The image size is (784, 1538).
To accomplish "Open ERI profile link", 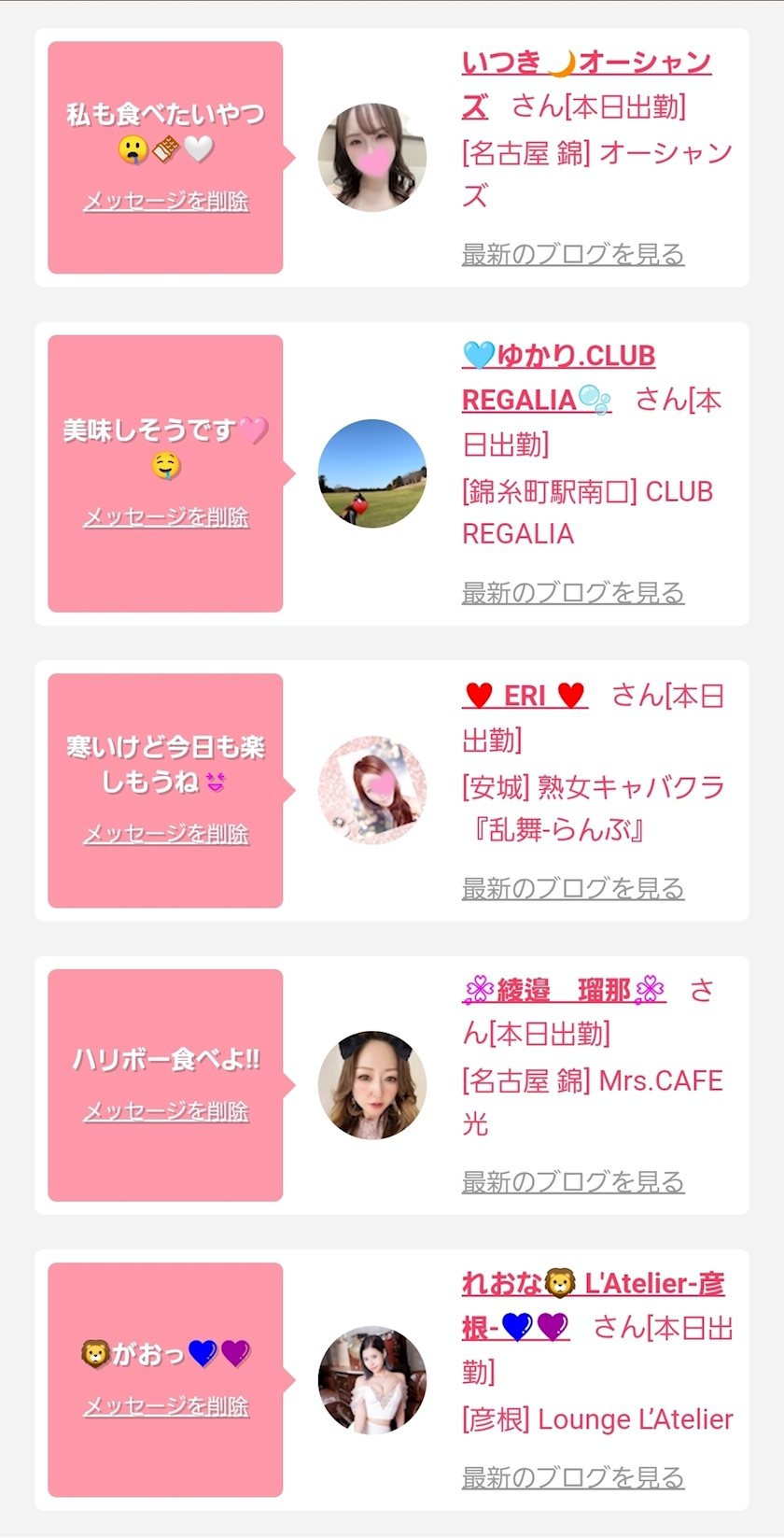I will click(x=525, y=696).
